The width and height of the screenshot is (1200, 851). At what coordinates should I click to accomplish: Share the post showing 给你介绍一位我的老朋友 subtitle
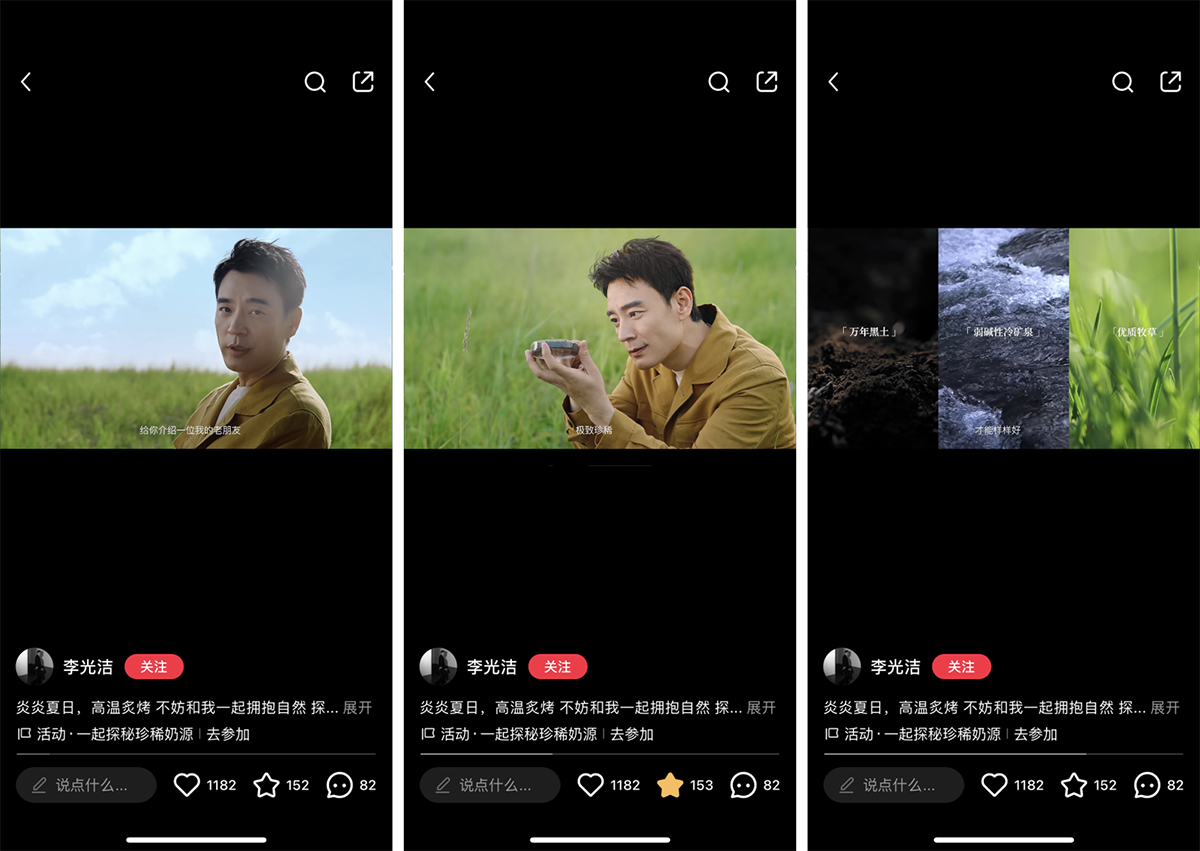pyautogui.click(x=363, y=82)
